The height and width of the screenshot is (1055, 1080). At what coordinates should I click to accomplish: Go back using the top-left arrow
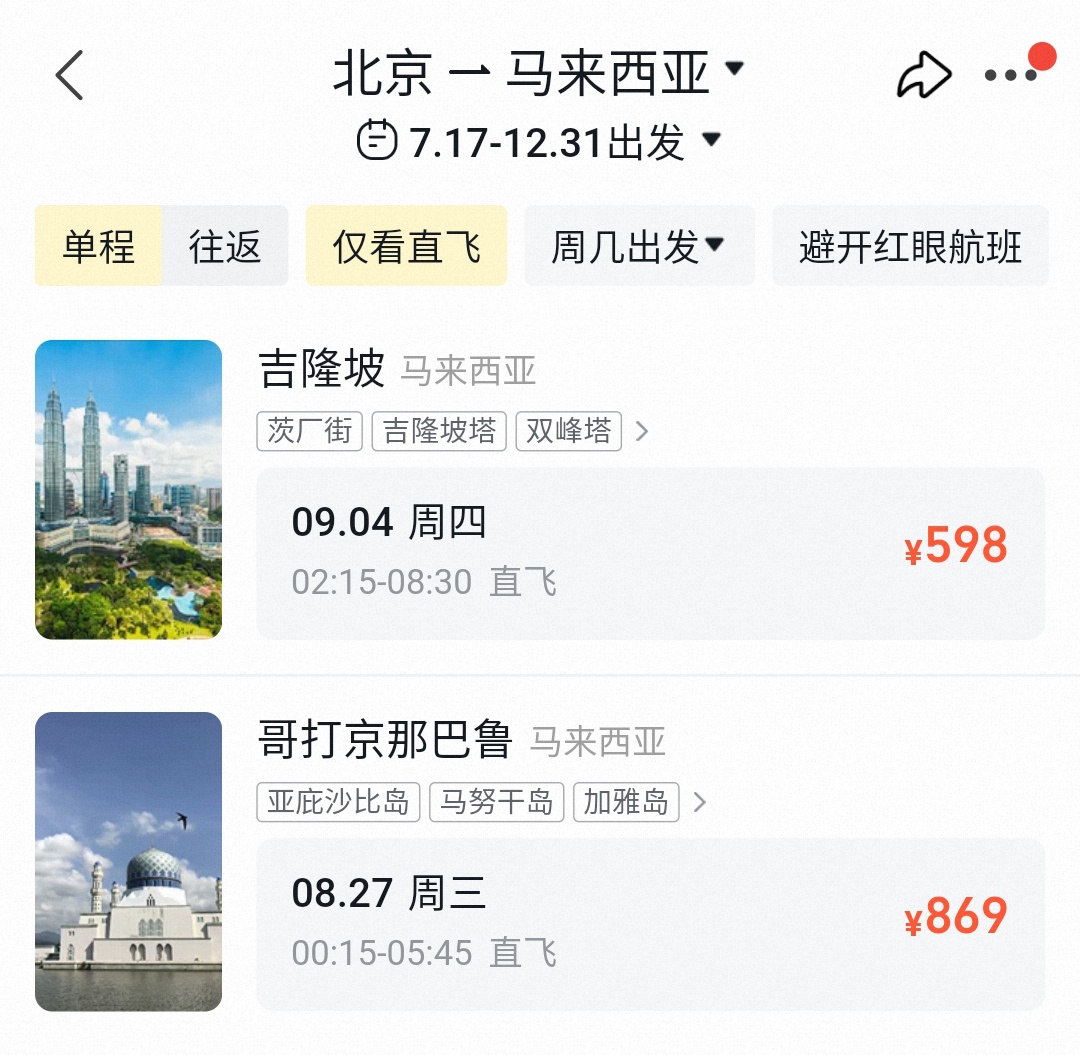(69, 76)
